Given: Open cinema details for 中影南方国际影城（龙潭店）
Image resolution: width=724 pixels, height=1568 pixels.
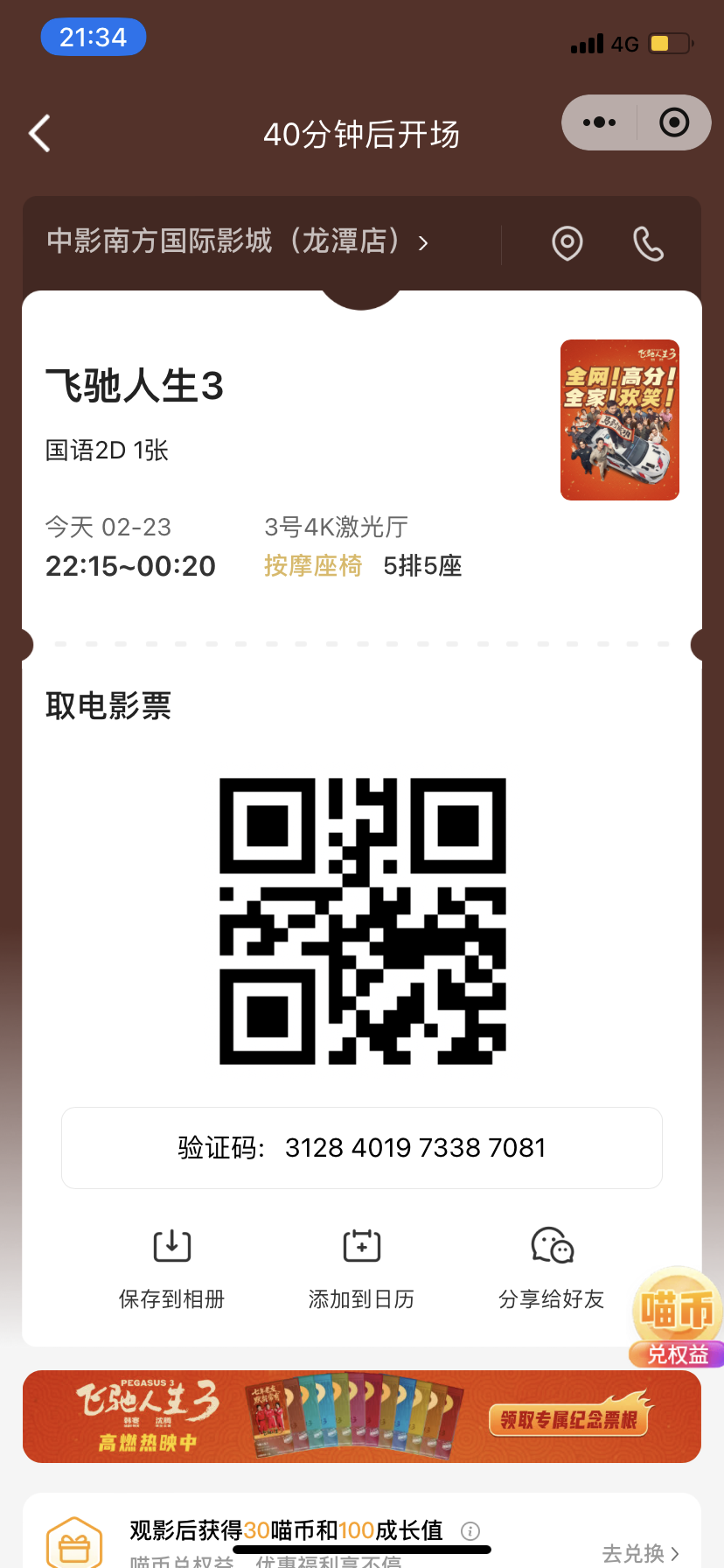Looking at the screenshot, I should click(238, 241).
